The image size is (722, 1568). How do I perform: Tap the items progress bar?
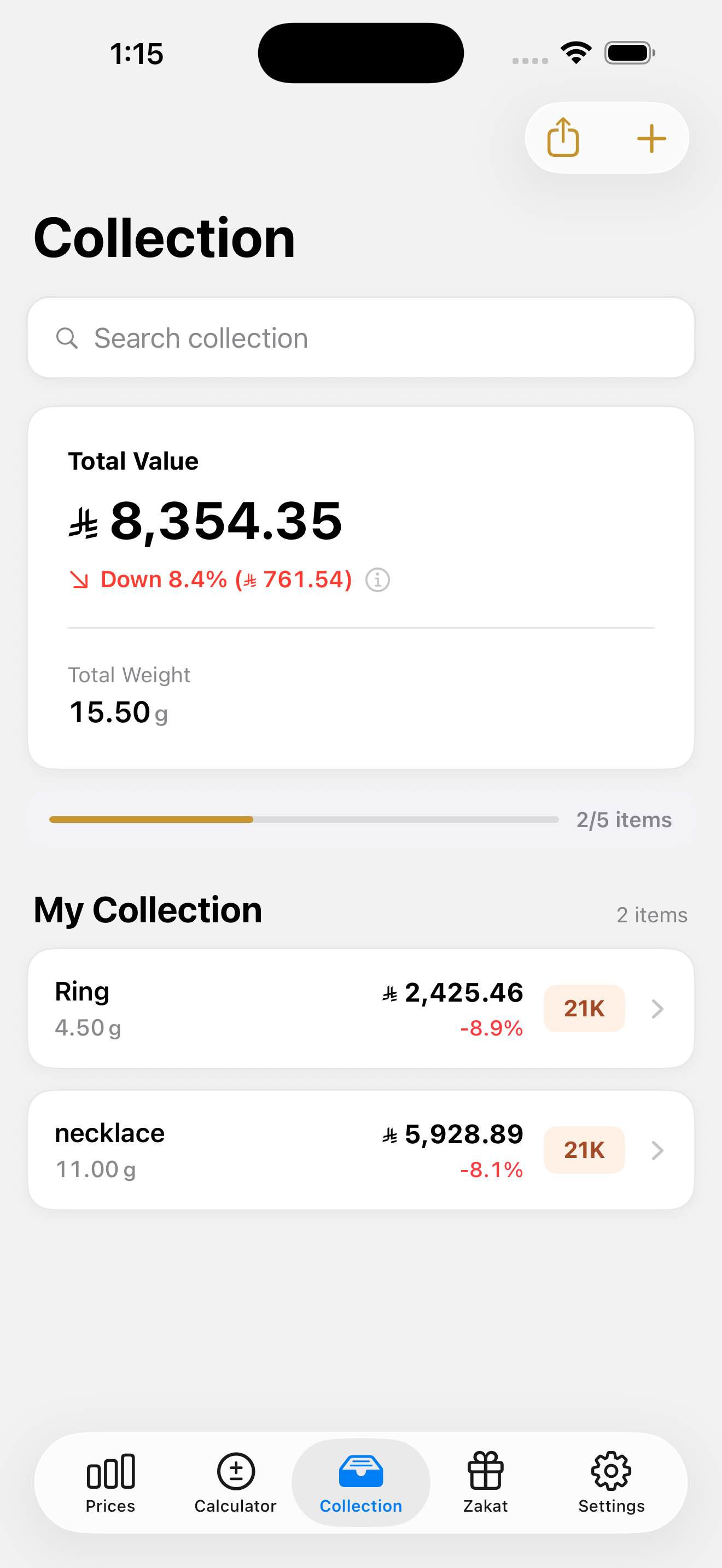303,820
